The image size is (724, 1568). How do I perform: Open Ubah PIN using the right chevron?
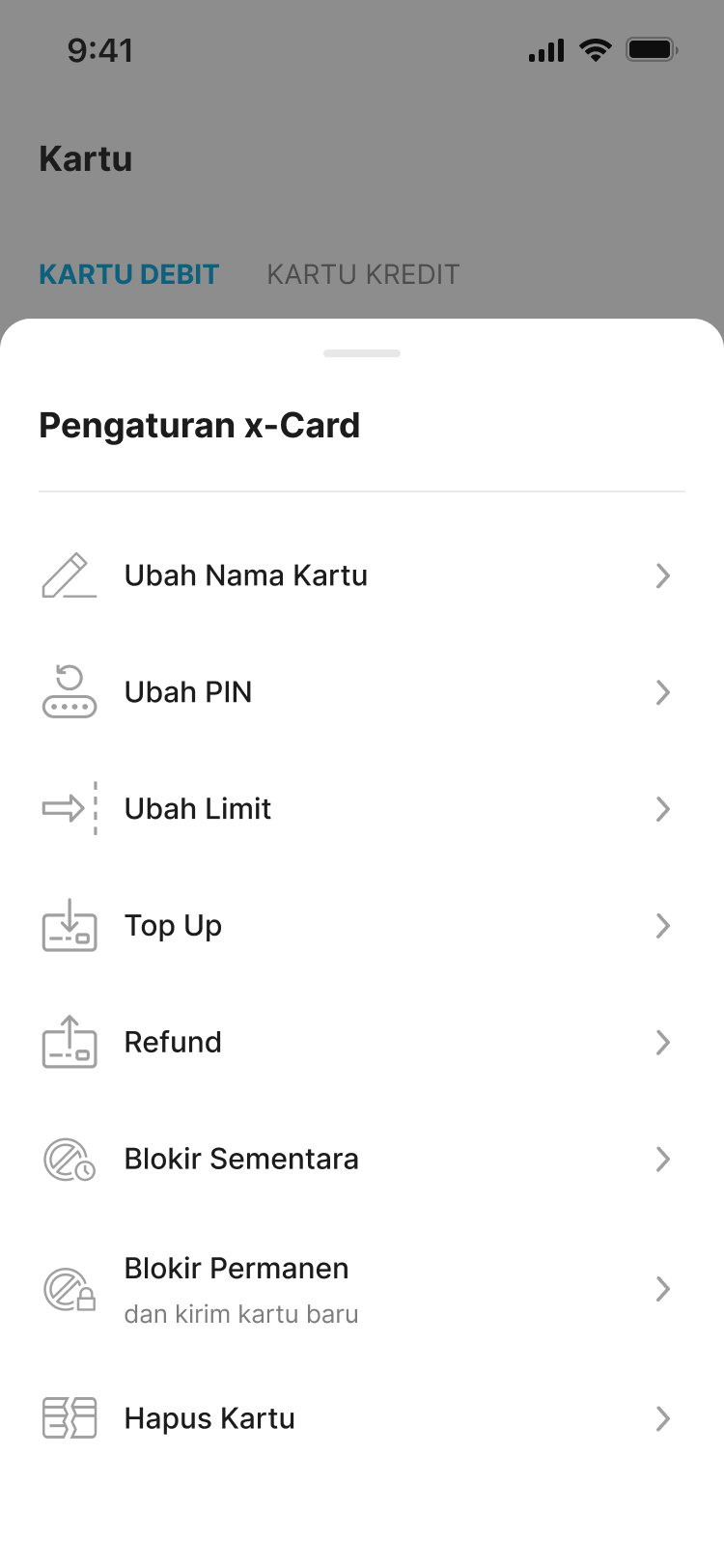pyautogui.click(x=663, y=692)
